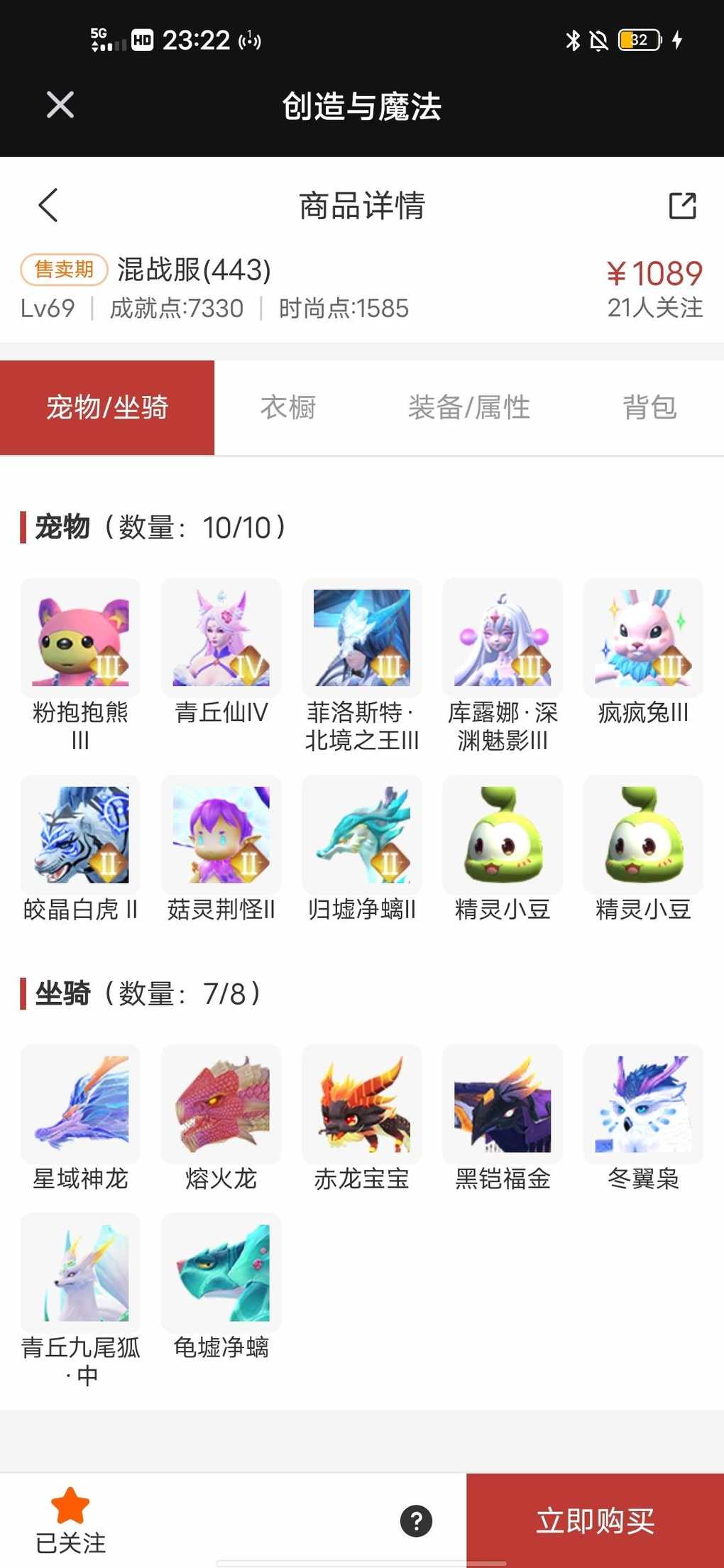Open the help question mark

[x=416, y=1520]
